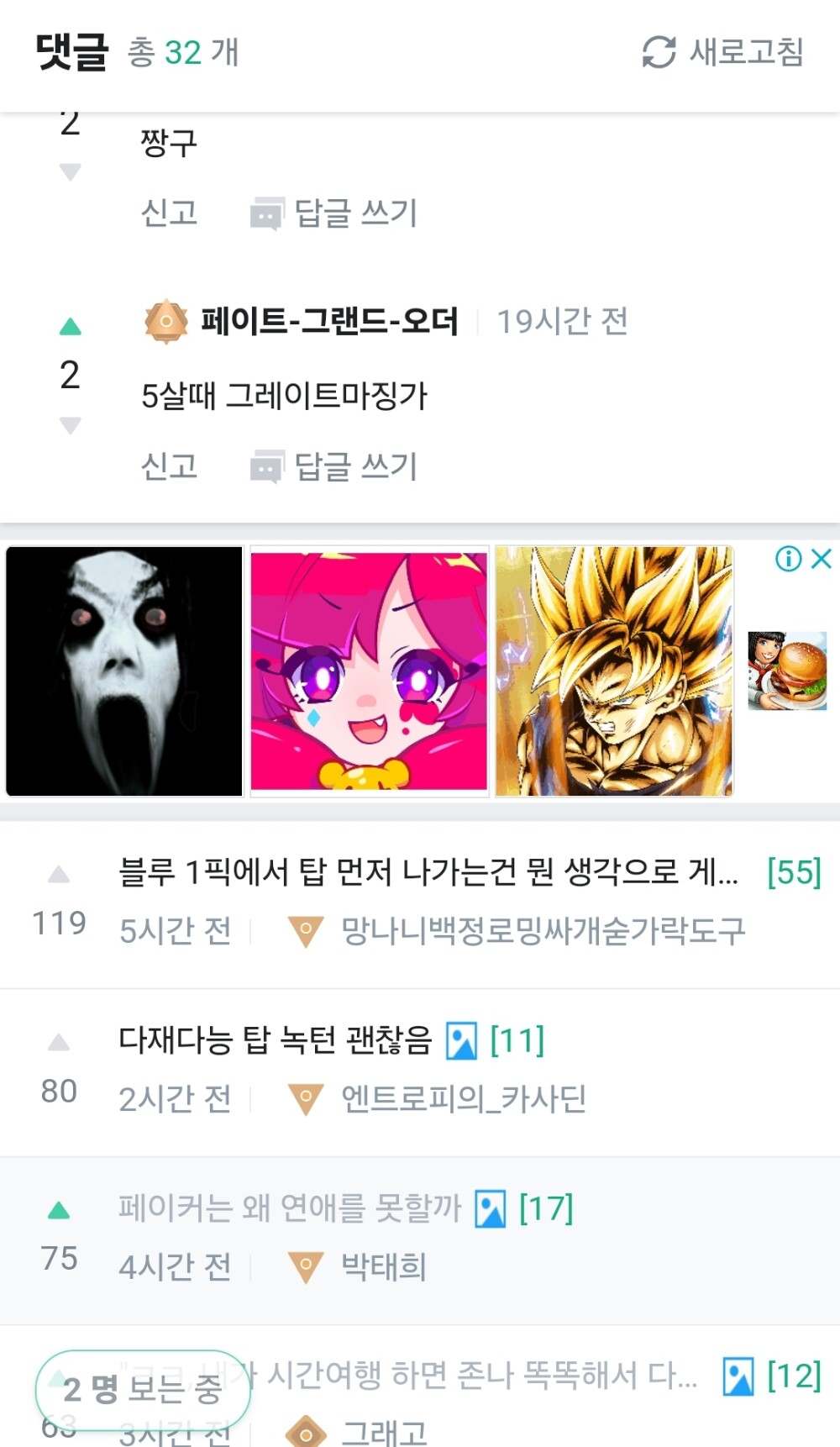Open the burger cooking game ad
This screenshot has height=1447, width=840.
click(x=787, y=671)
